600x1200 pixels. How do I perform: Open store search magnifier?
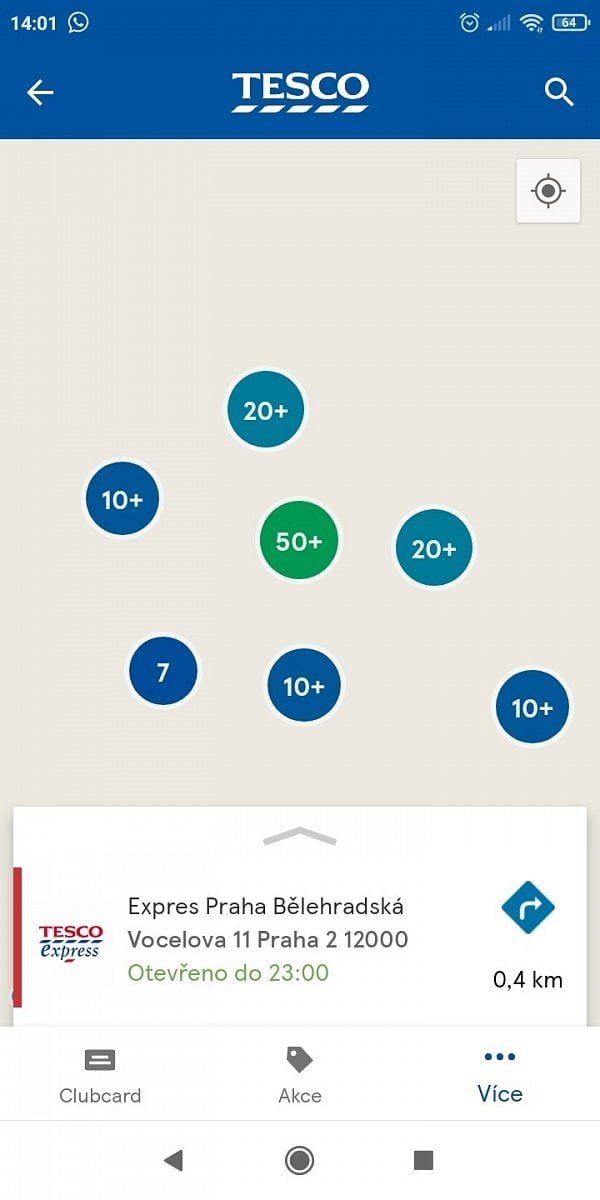(559, 93)
